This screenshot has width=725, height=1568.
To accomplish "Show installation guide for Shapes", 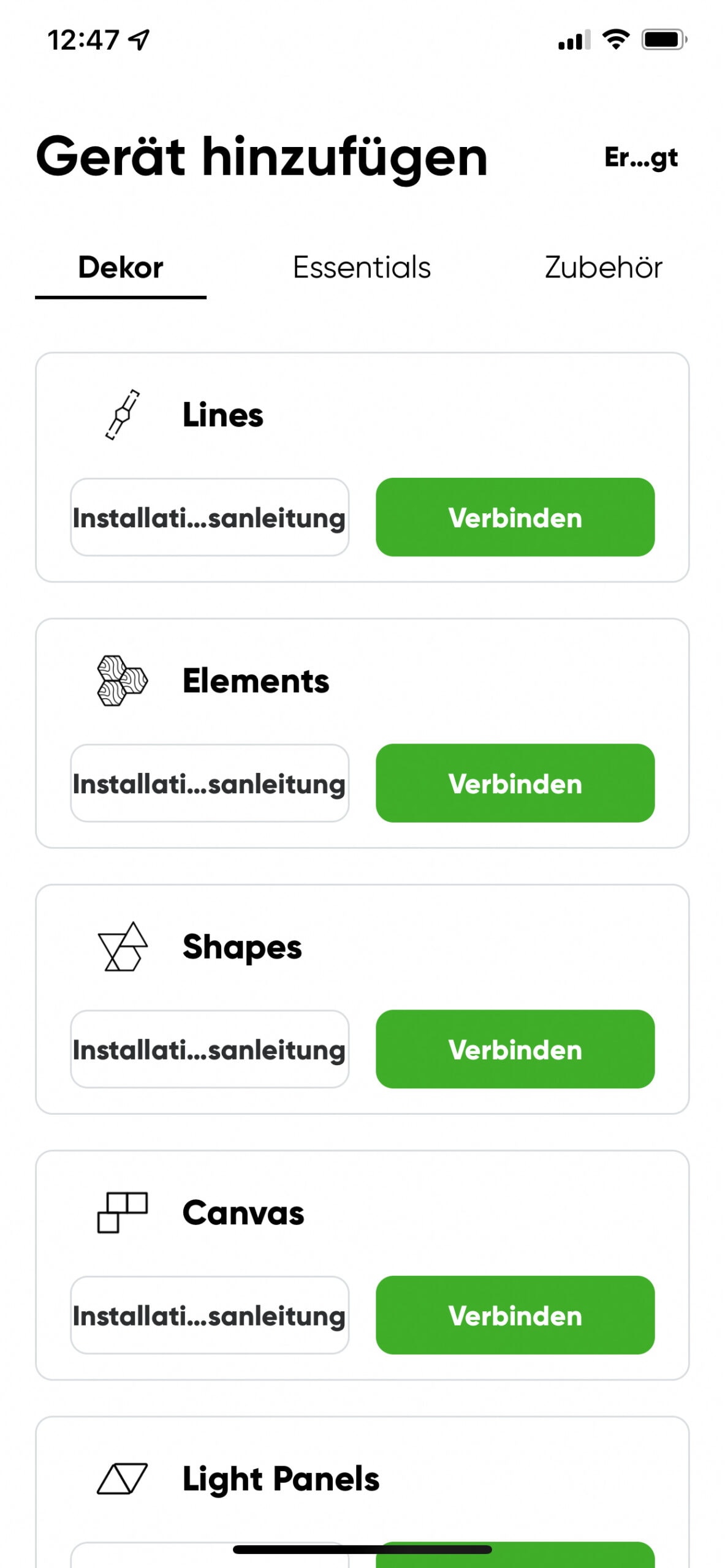I will point(210,1049).
